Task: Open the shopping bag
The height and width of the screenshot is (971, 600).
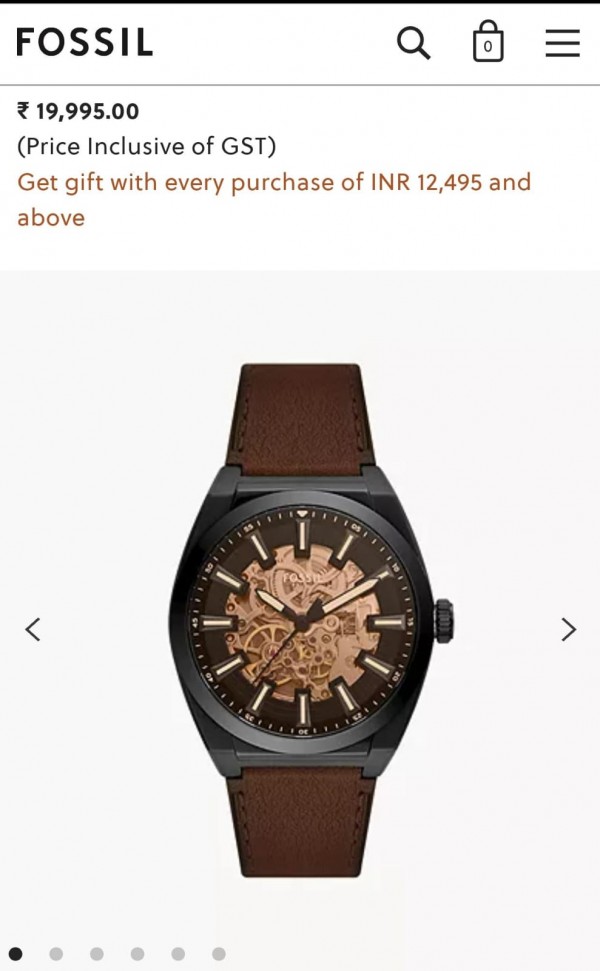Action: 487,43
